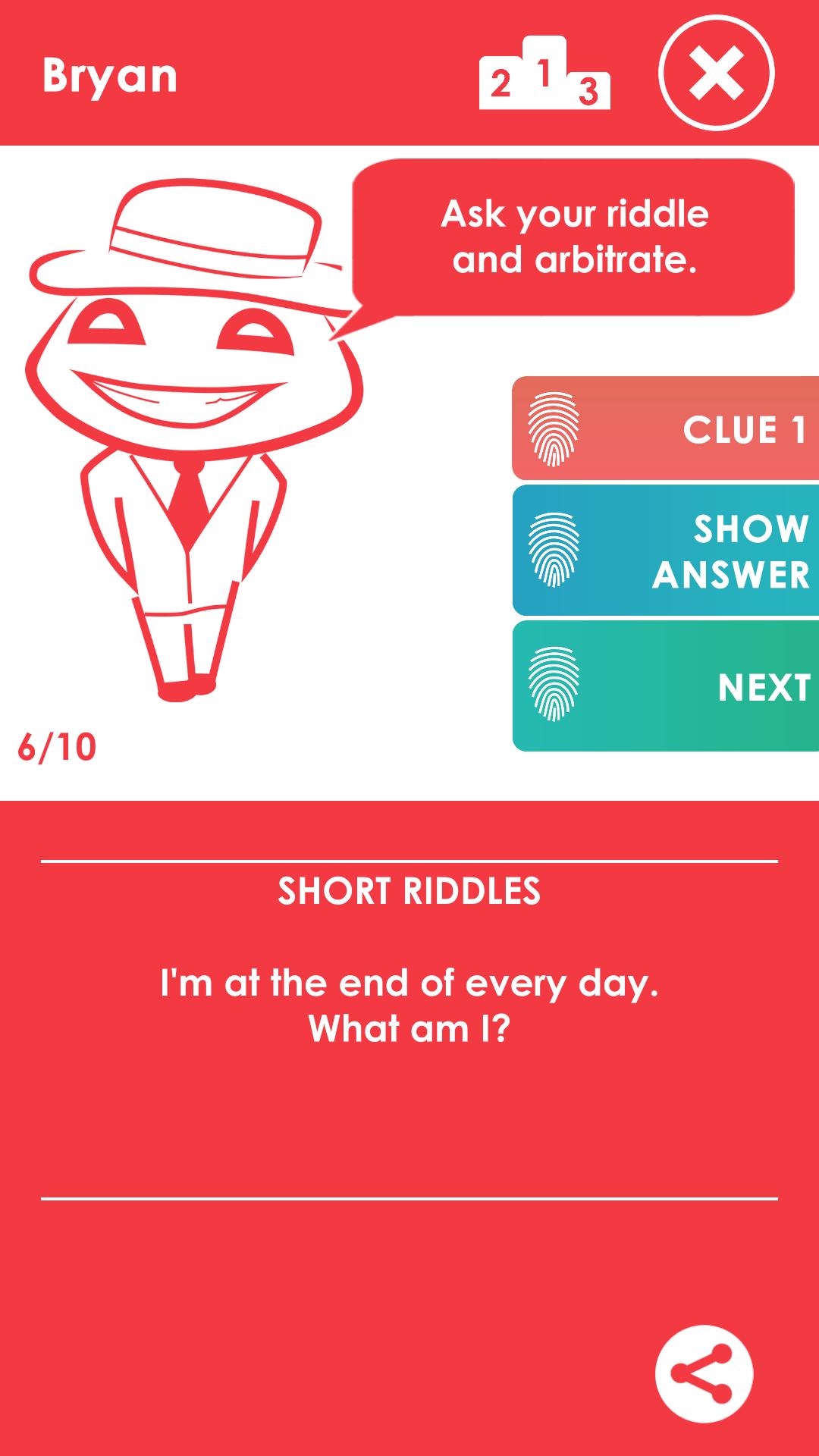Close the riddle game

tap(716, 74)
